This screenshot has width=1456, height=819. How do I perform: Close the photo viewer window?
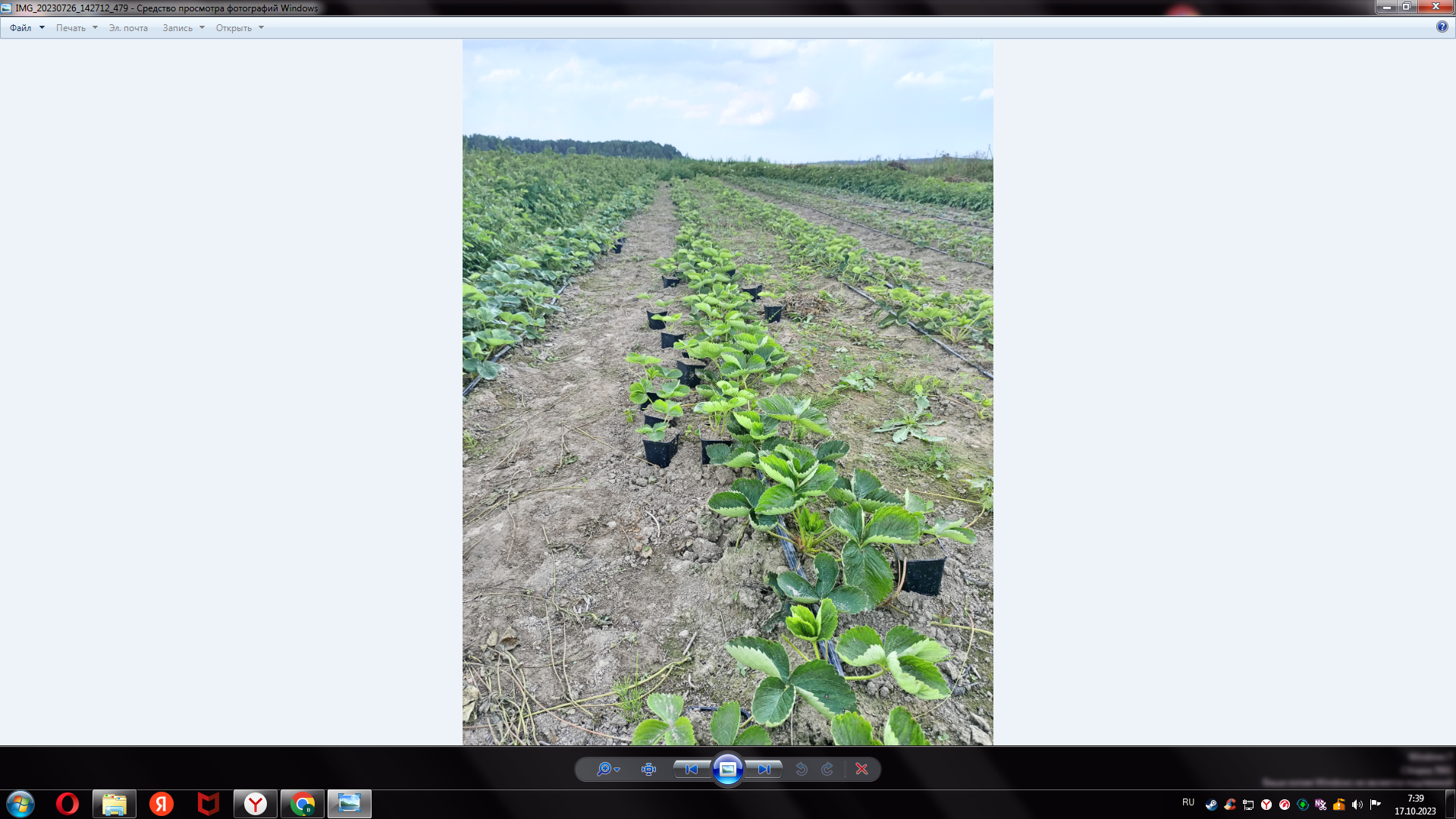1436,7
